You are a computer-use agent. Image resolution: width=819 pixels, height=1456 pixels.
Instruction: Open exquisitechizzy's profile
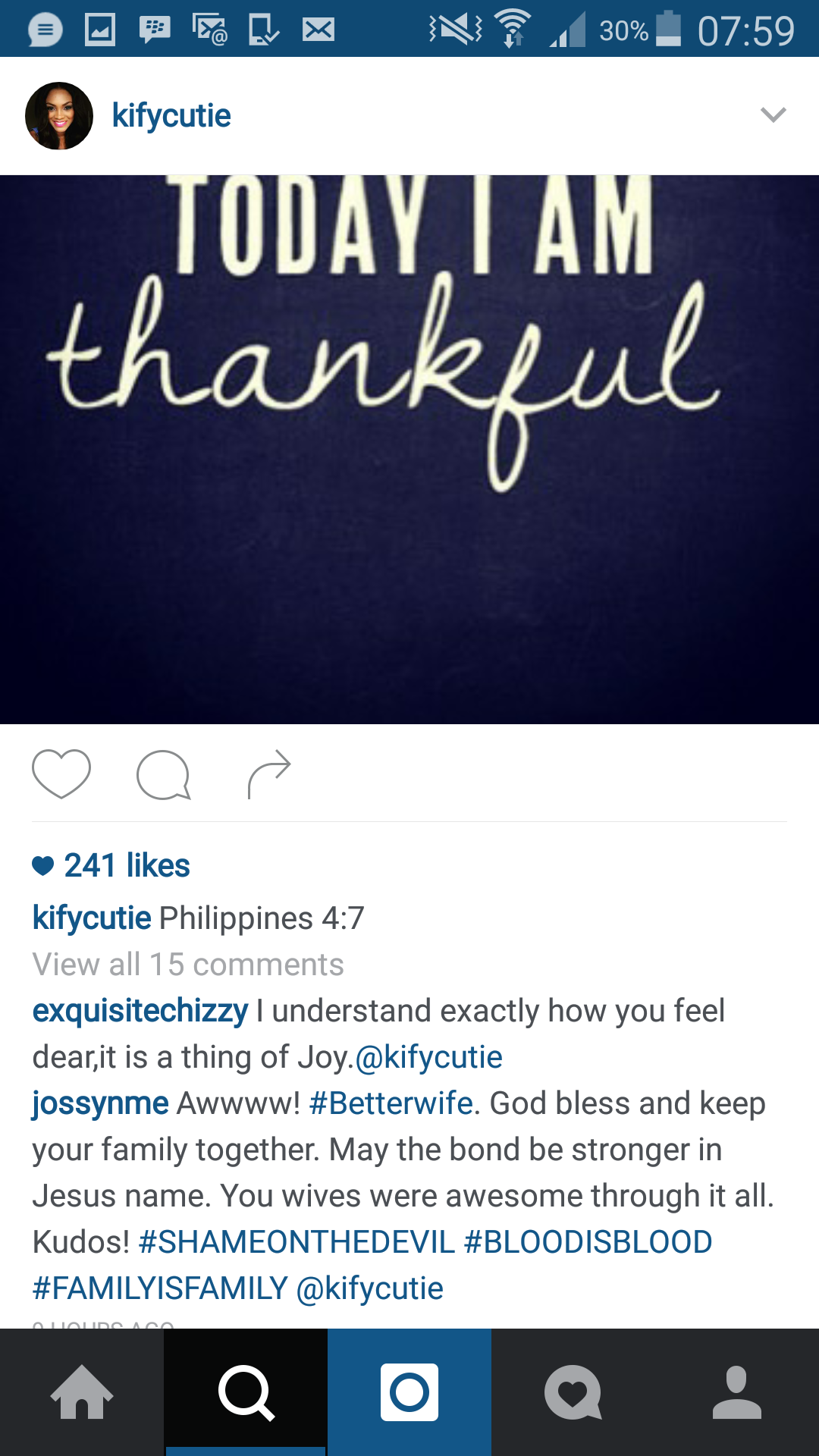[140, 1011]
